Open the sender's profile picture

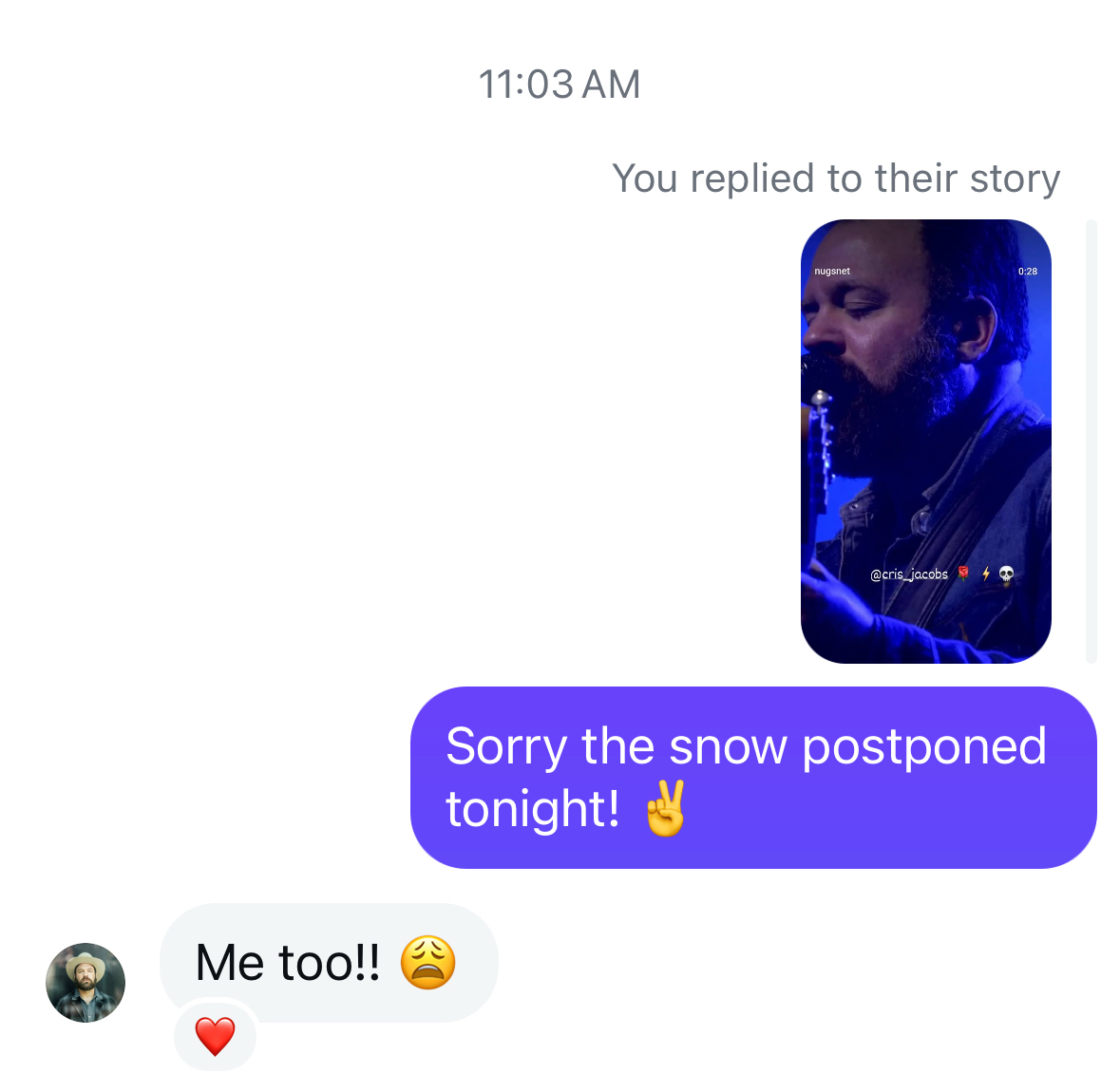click(85, 982)
